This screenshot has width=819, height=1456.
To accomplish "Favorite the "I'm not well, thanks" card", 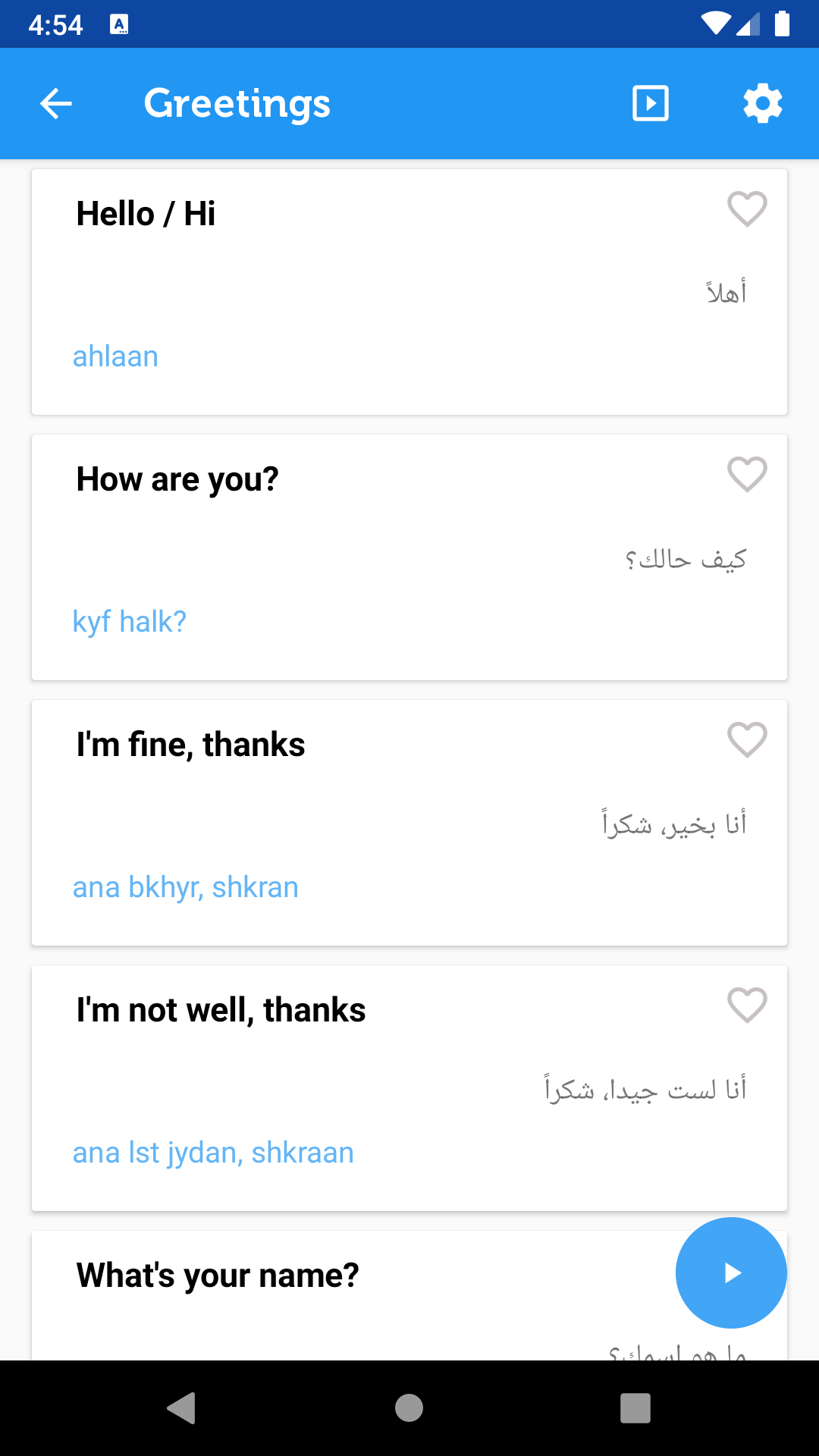I will 747,1006.
